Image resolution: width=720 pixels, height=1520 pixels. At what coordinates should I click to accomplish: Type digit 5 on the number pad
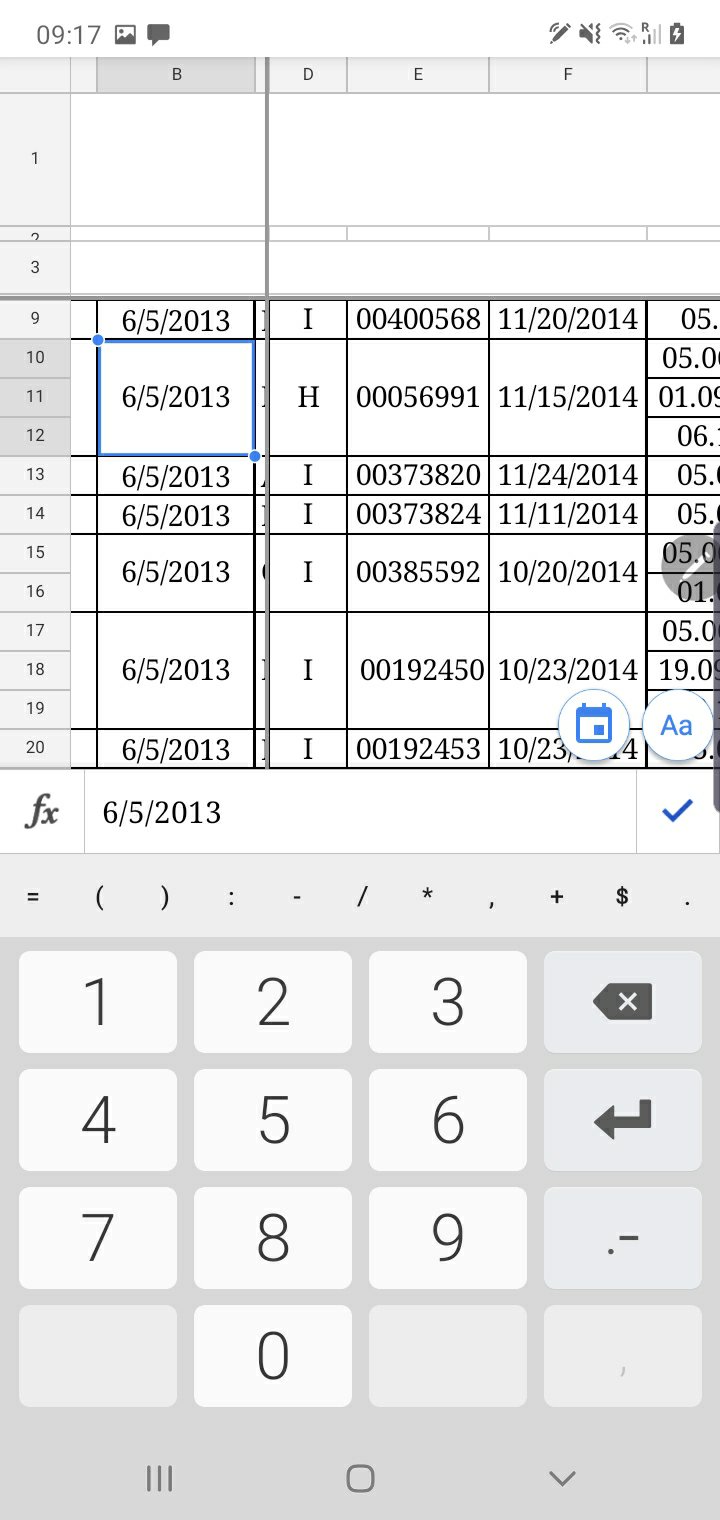[x=273, y=1119]
